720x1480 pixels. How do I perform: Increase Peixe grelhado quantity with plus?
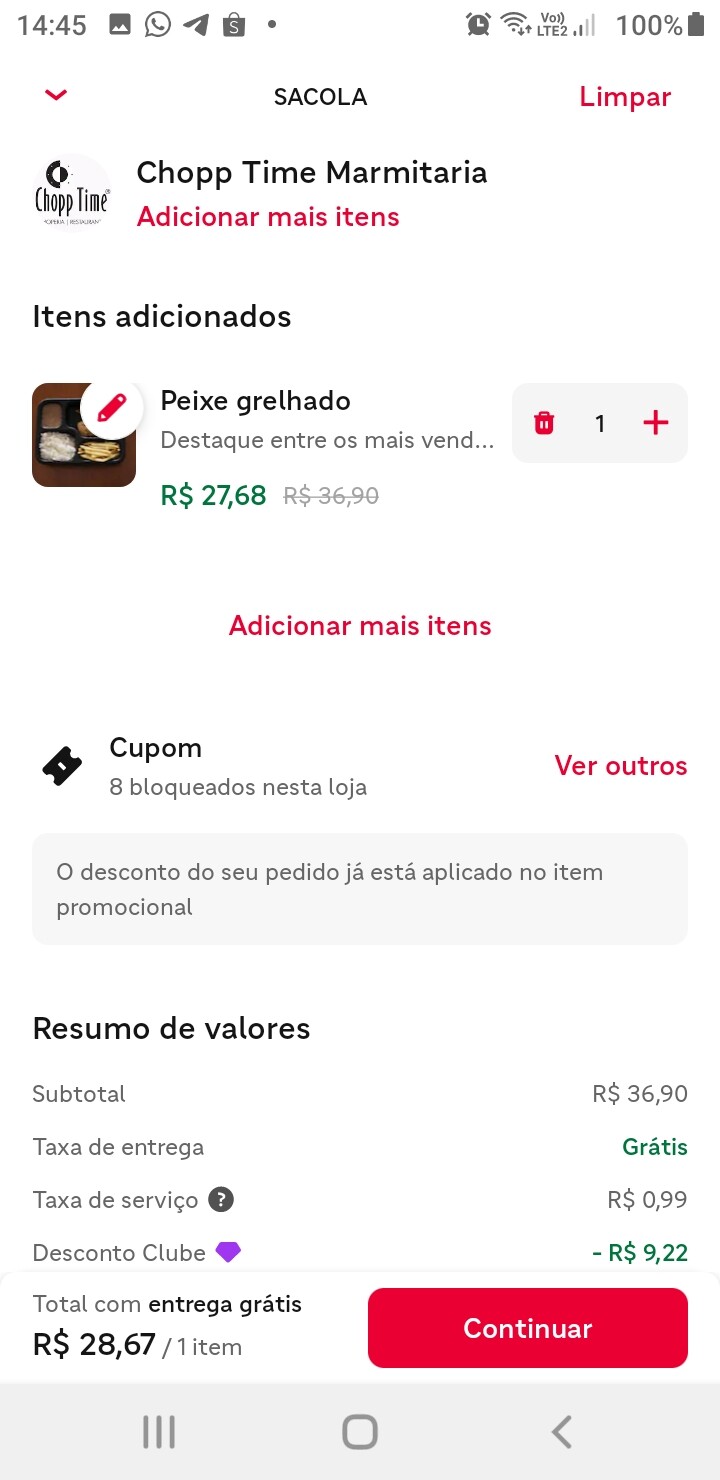click(655, 423)
